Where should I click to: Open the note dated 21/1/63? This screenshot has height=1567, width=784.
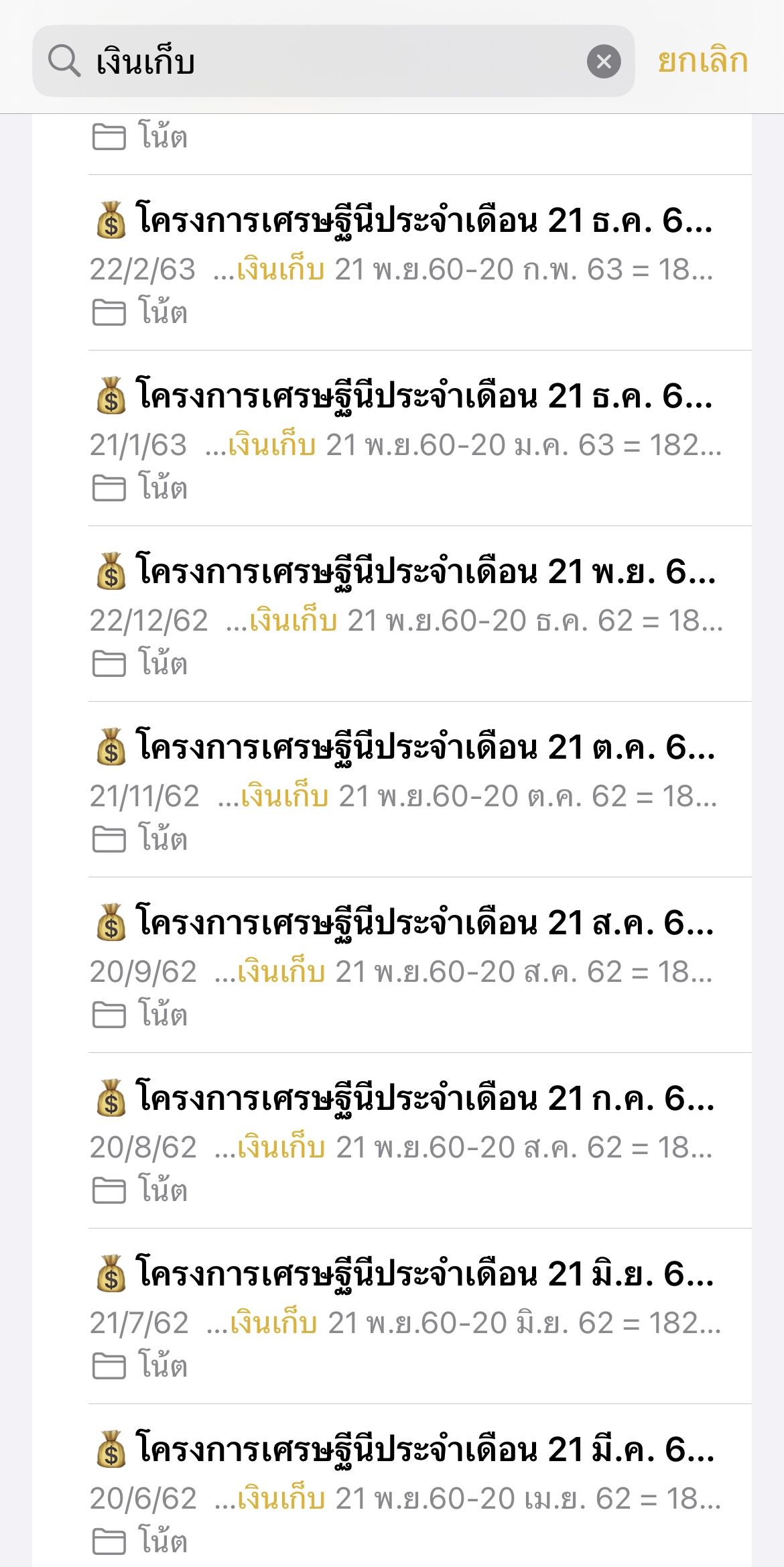point(419,438)
